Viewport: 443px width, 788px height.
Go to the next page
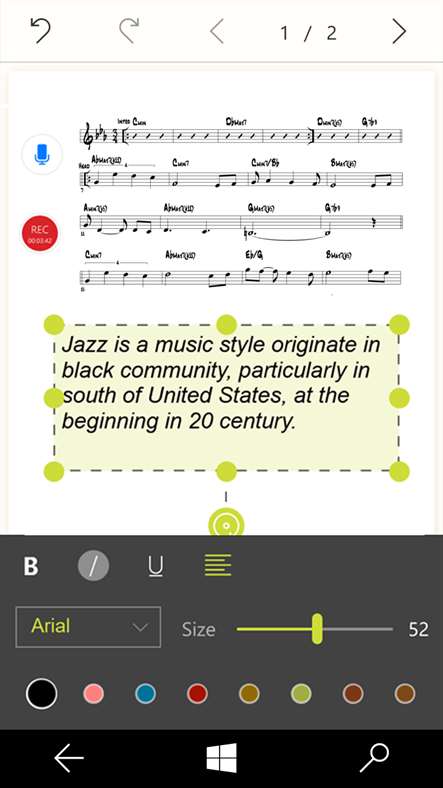(399, 32)
